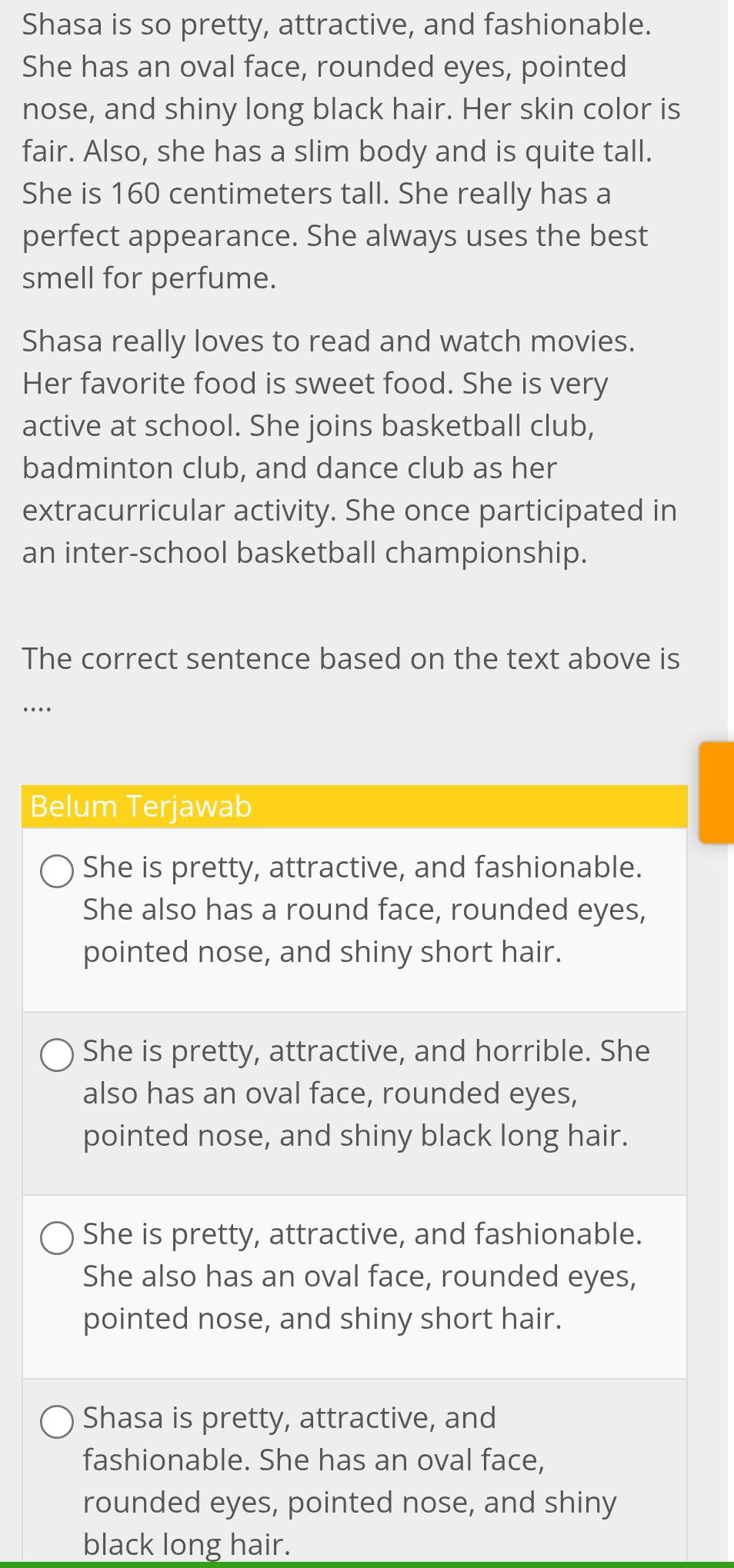
Task: Pick the answer with oval face and shiny short hair
Action: point(57,1238)
